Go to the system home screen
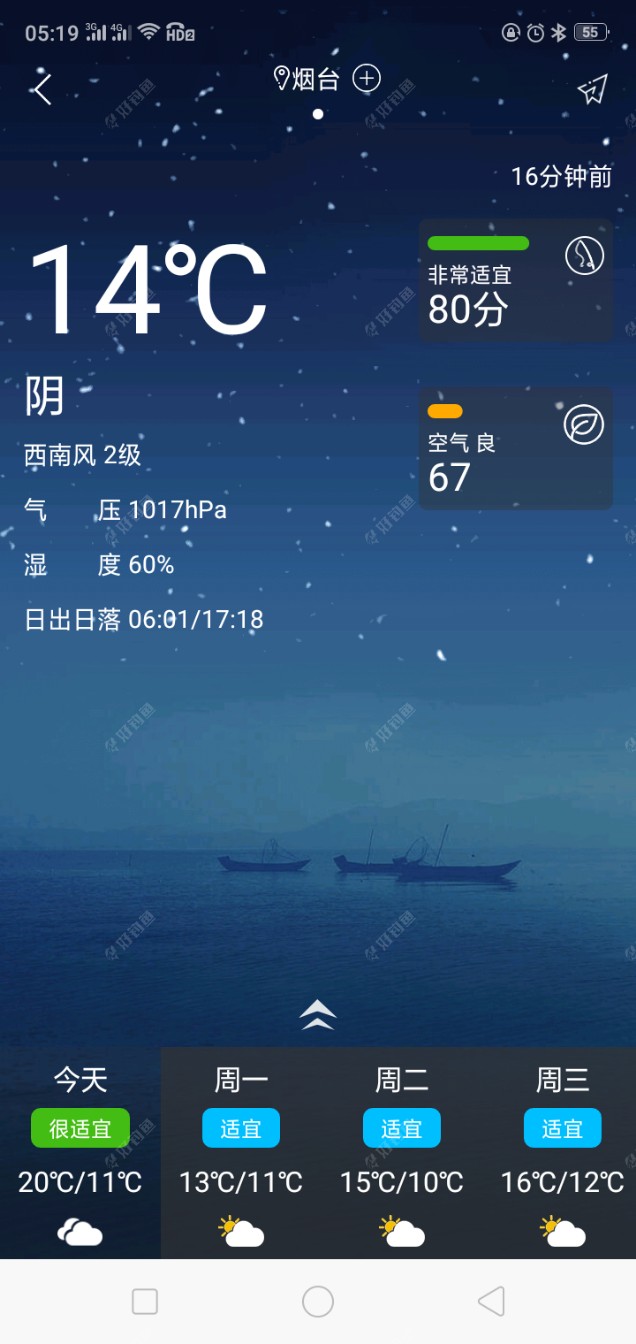This screenshot has width=636, height=1344. click(x=318, y=1301)
